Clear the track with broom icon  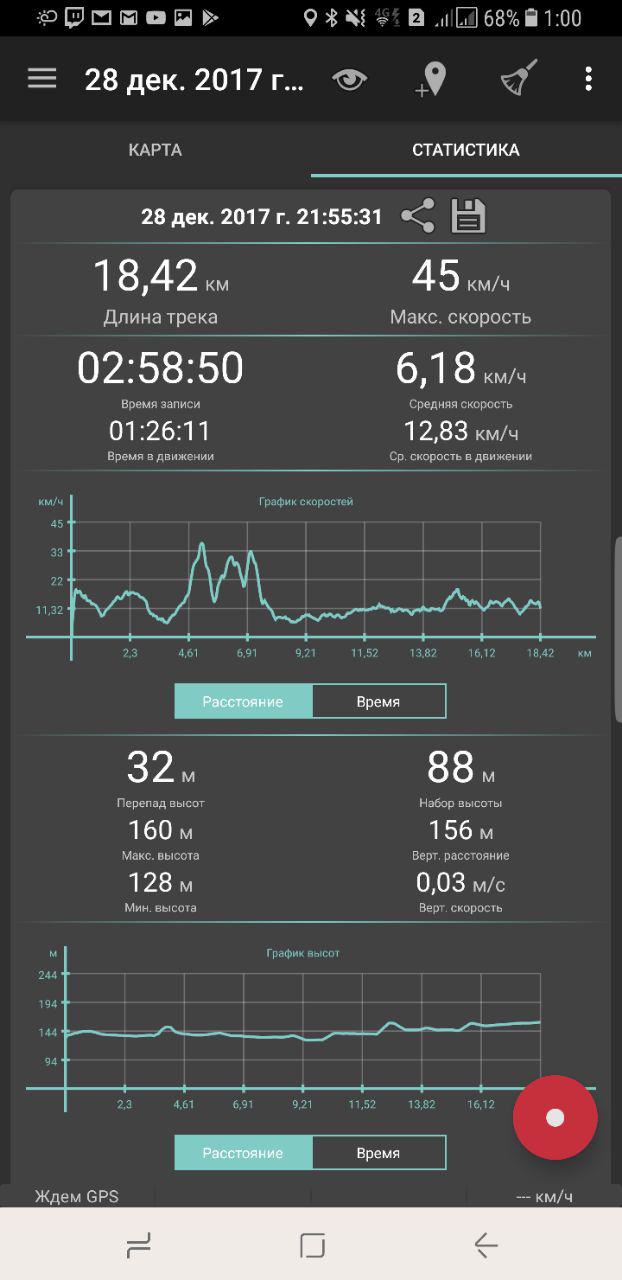coord(519,79)
